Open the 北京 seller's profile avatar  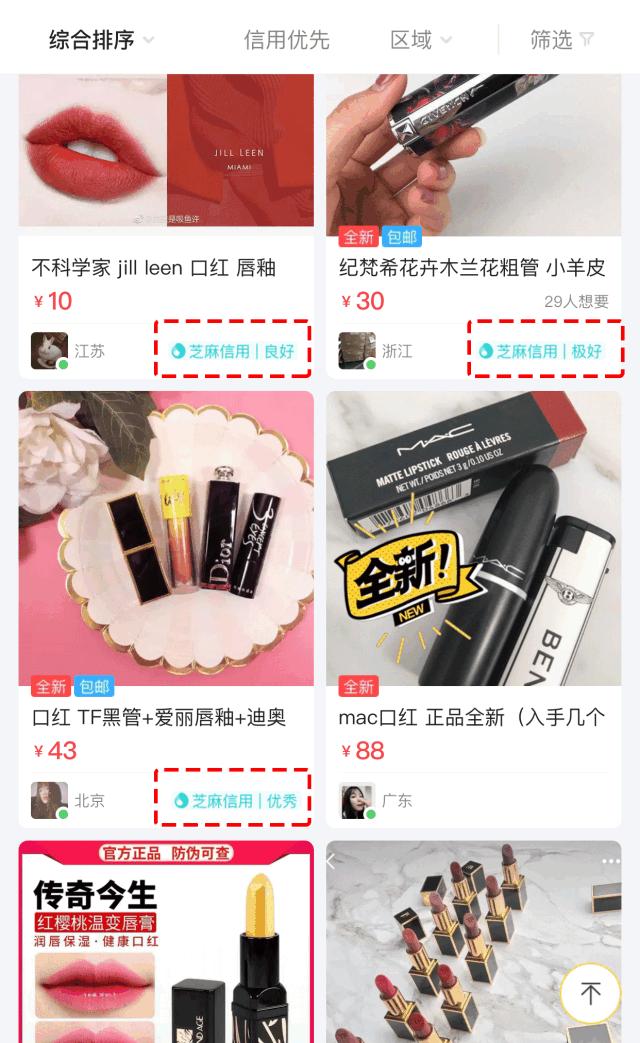coord(49,800)
